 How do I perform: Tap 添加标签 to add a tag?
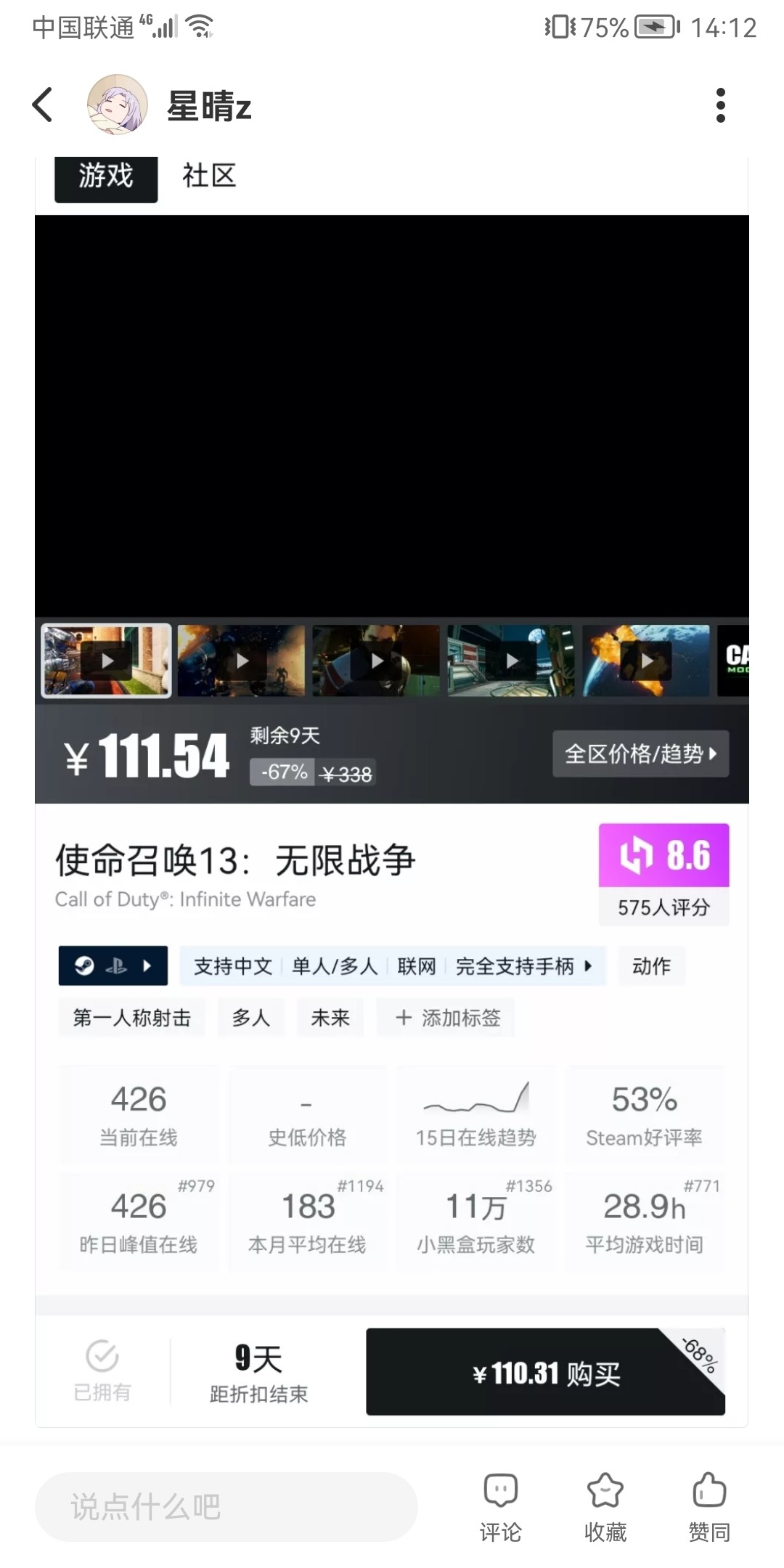[447, 1018]
